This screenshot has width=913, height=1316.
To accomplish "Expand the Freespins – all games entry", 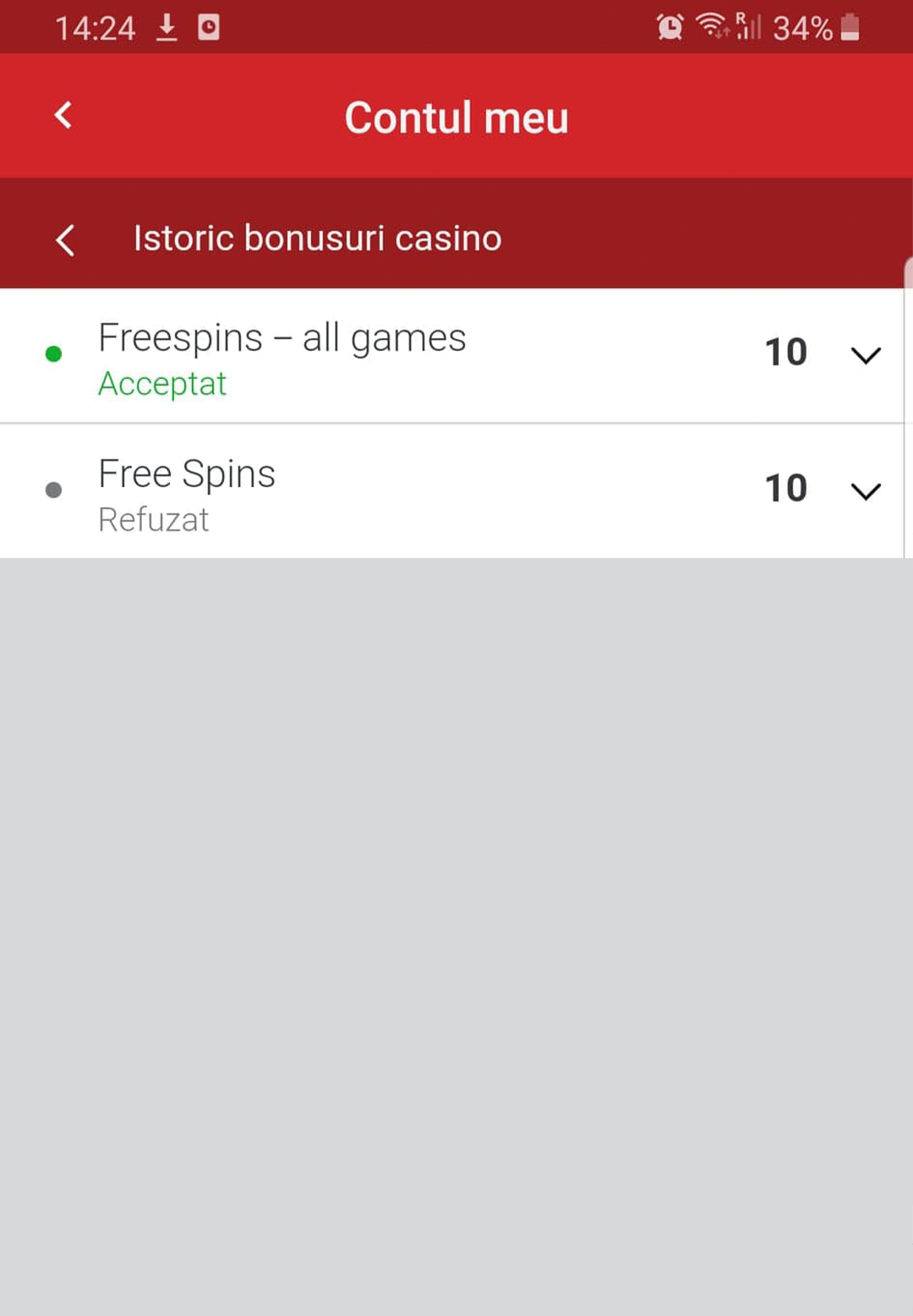I will pyautogui.click(x=865, y=355).
